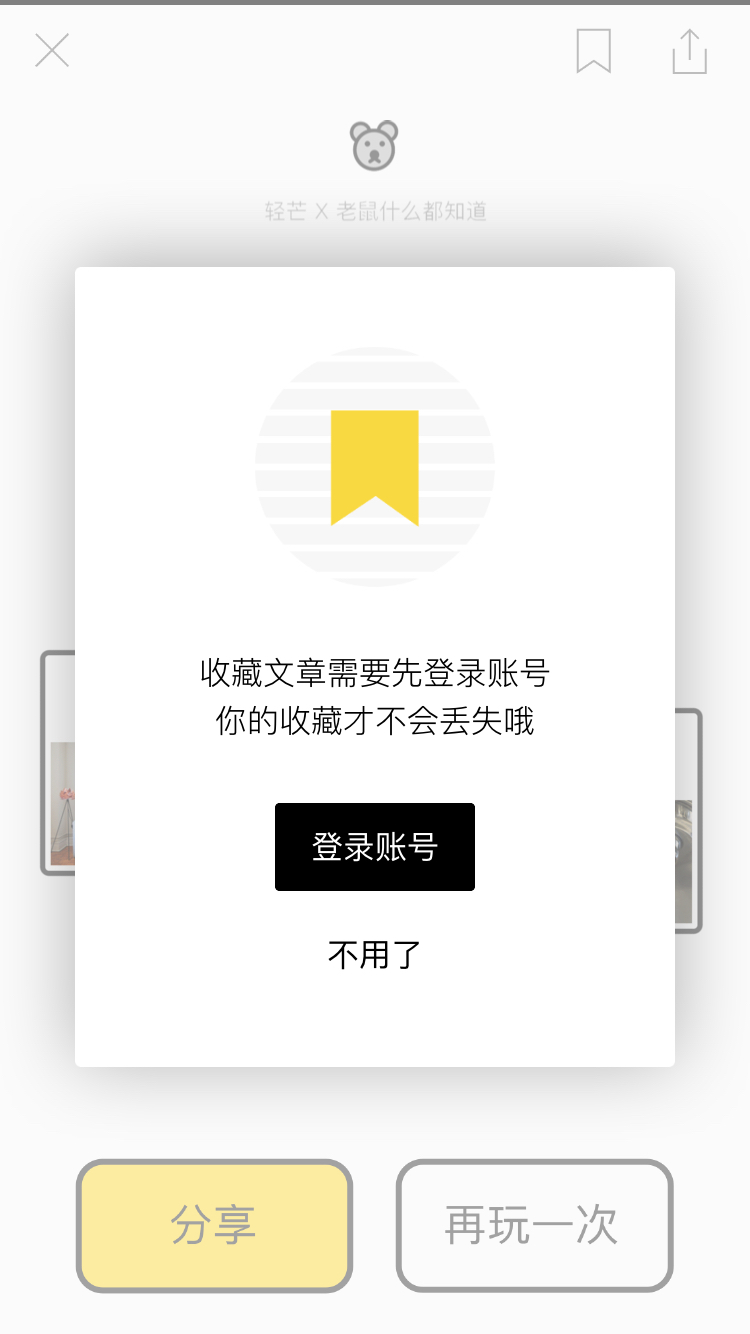
Task: Tap the 登录账号 login button
Action: click(375, 847)
